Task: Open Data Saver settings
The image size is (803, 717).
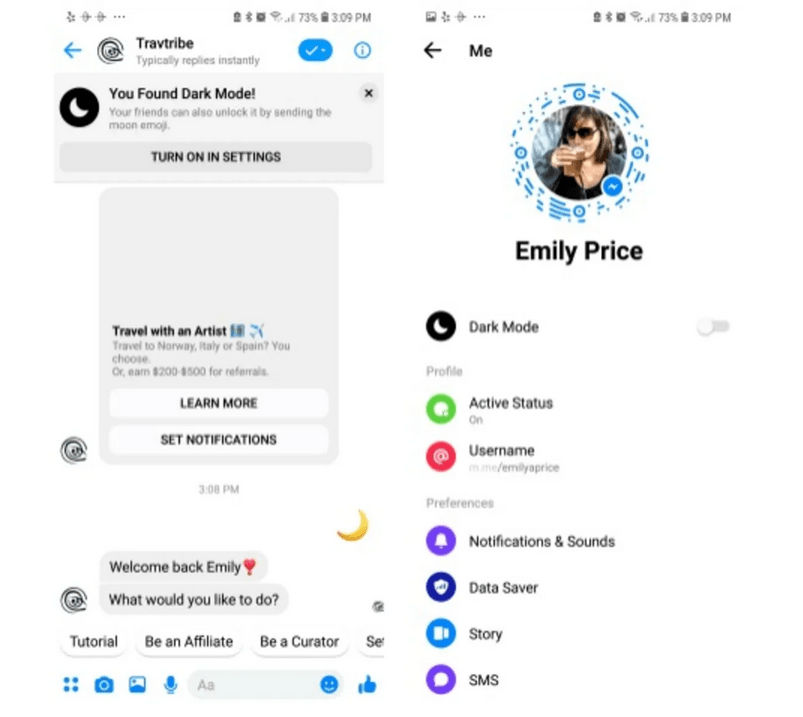Action: pyautogui.click(x=503, y=588)
